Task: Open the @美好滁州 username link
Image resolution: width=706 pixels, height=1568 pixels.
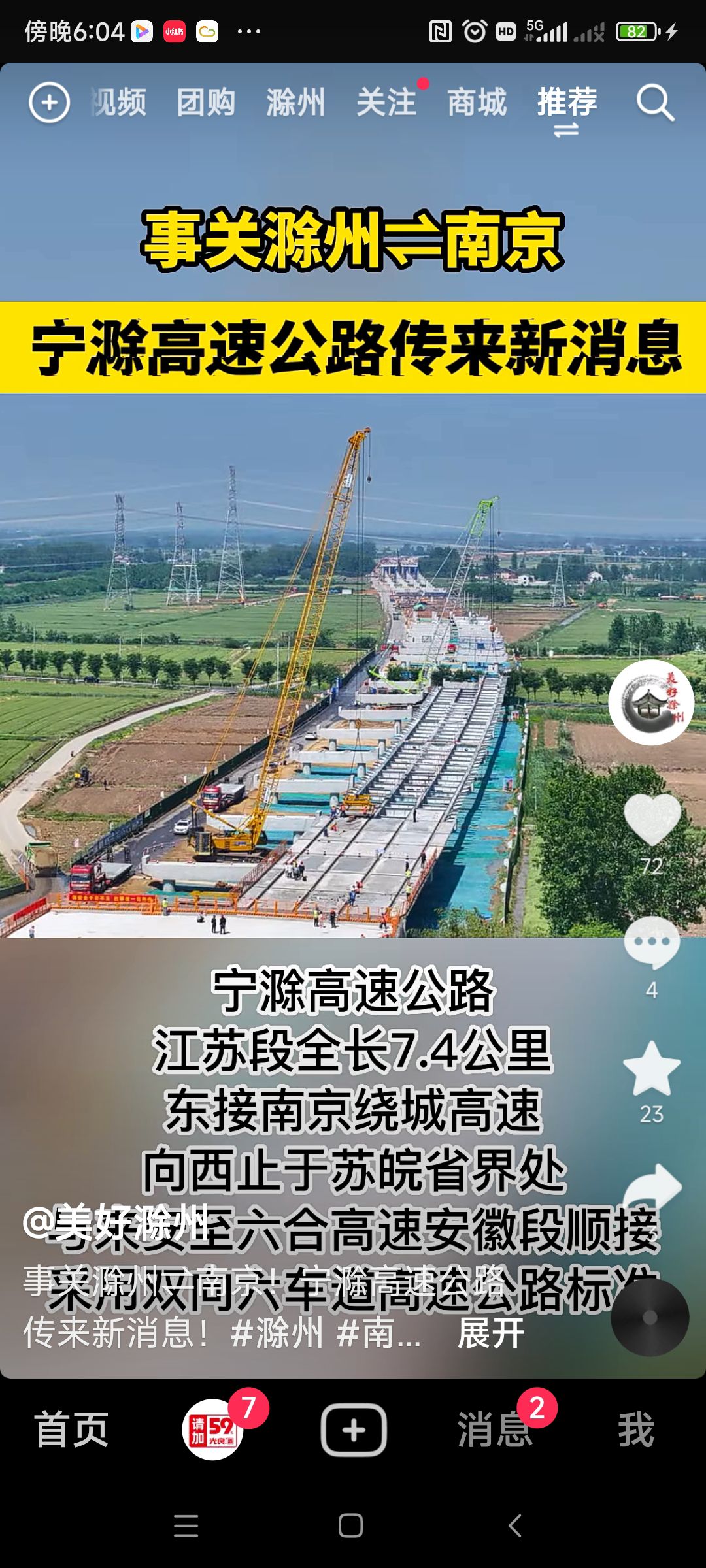Action: coord(116,1222)
